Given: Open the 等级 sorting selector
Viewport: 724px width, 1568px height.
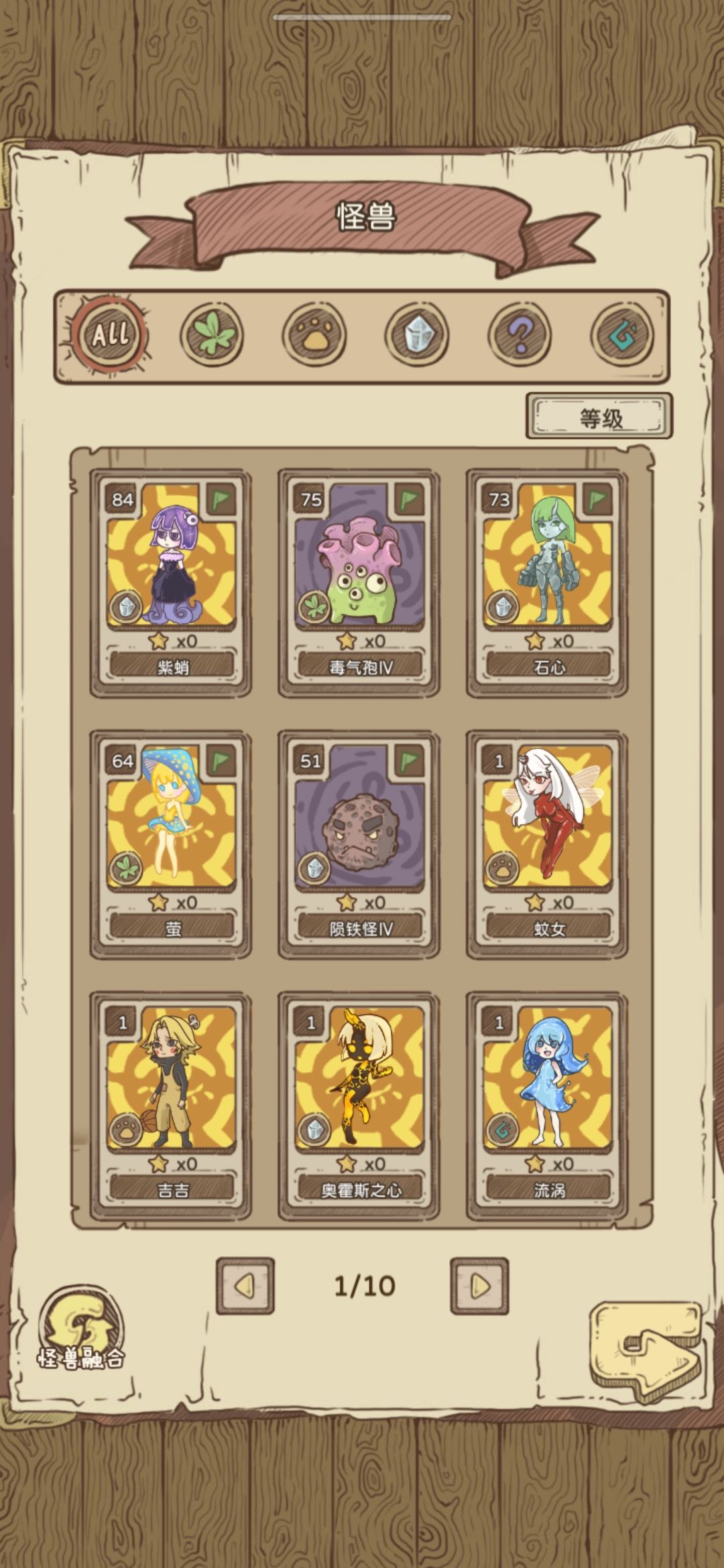Looking at the screenshot, I should pyautogui.click(x=599, y=415).
